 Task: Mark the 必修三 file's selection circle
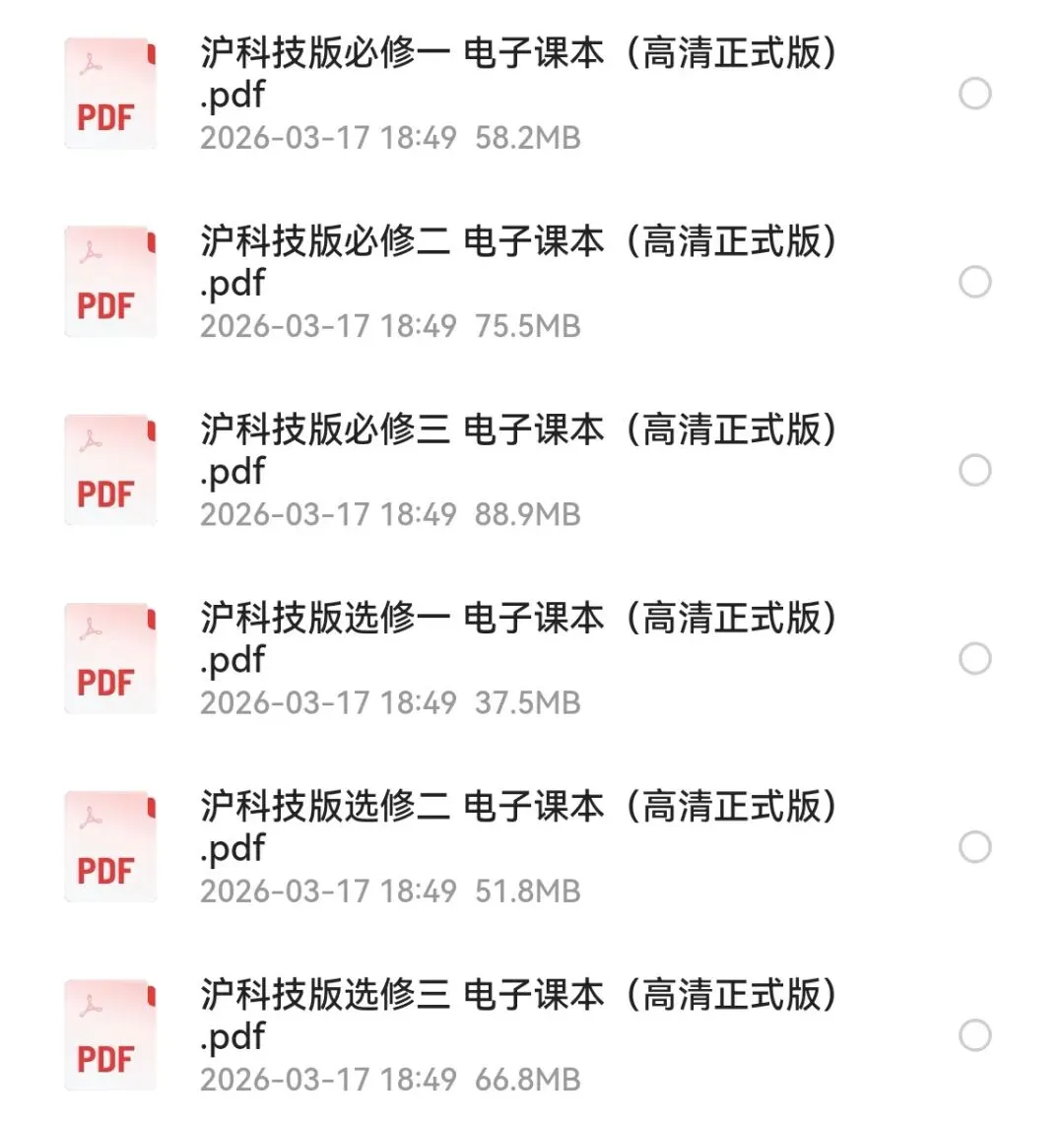pyautogui.click(x=974, y=470)
